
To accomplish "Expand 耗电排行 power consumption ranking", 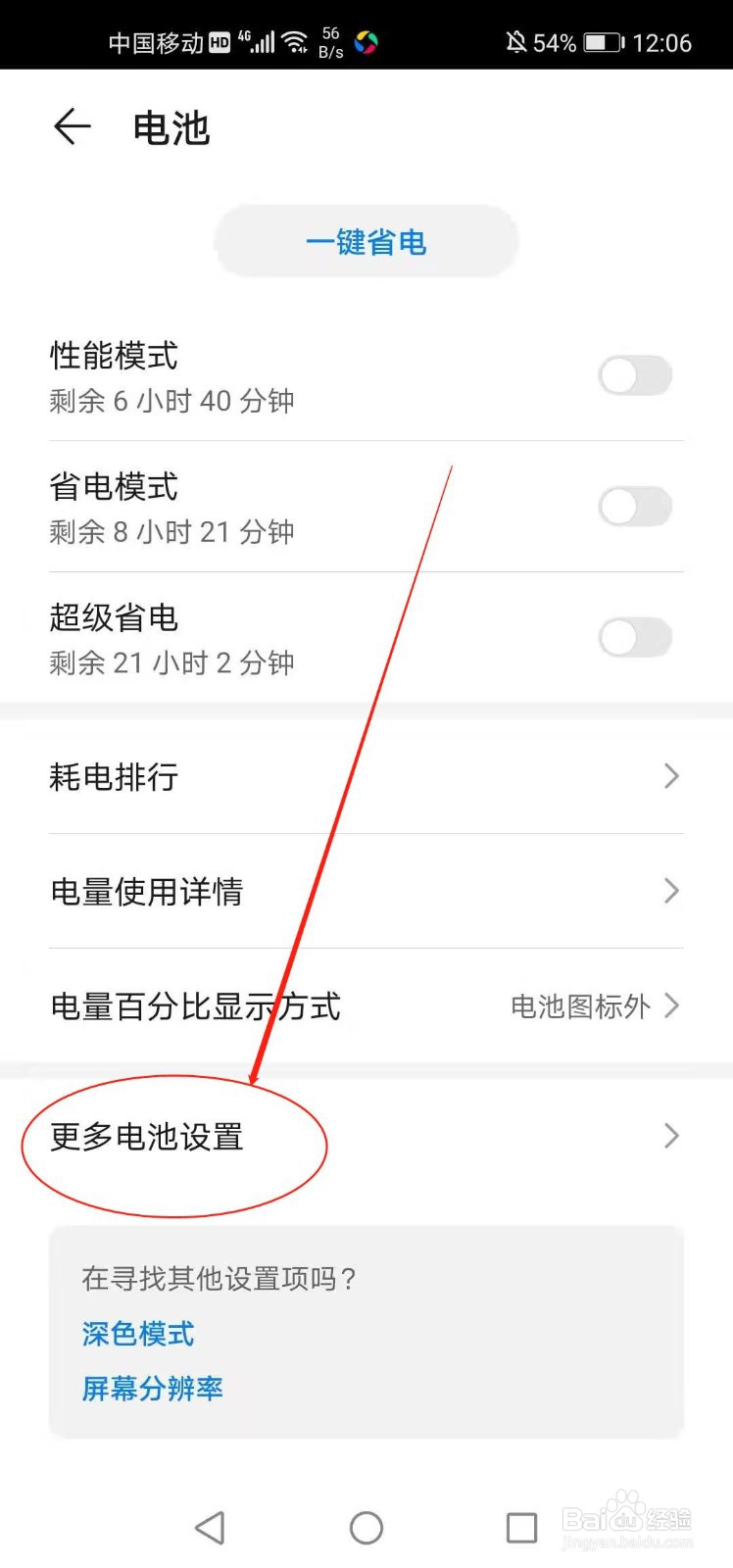I will coord(366,777).
